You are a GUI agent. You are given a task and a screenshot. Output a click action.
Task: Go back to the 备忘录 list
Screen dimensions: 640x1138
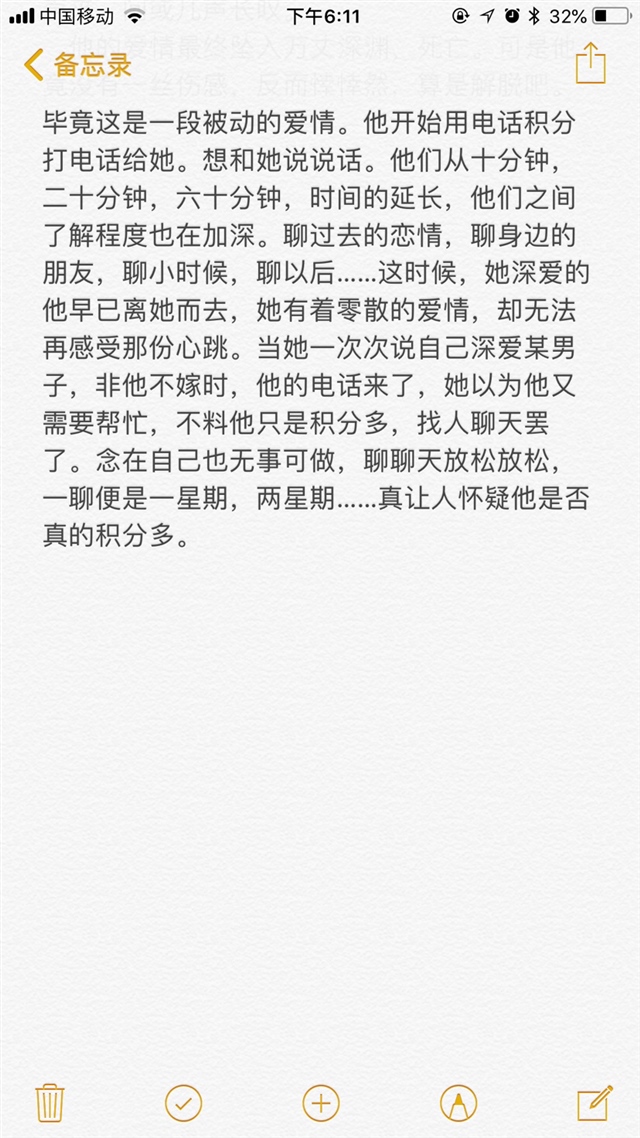coord(78,66)
